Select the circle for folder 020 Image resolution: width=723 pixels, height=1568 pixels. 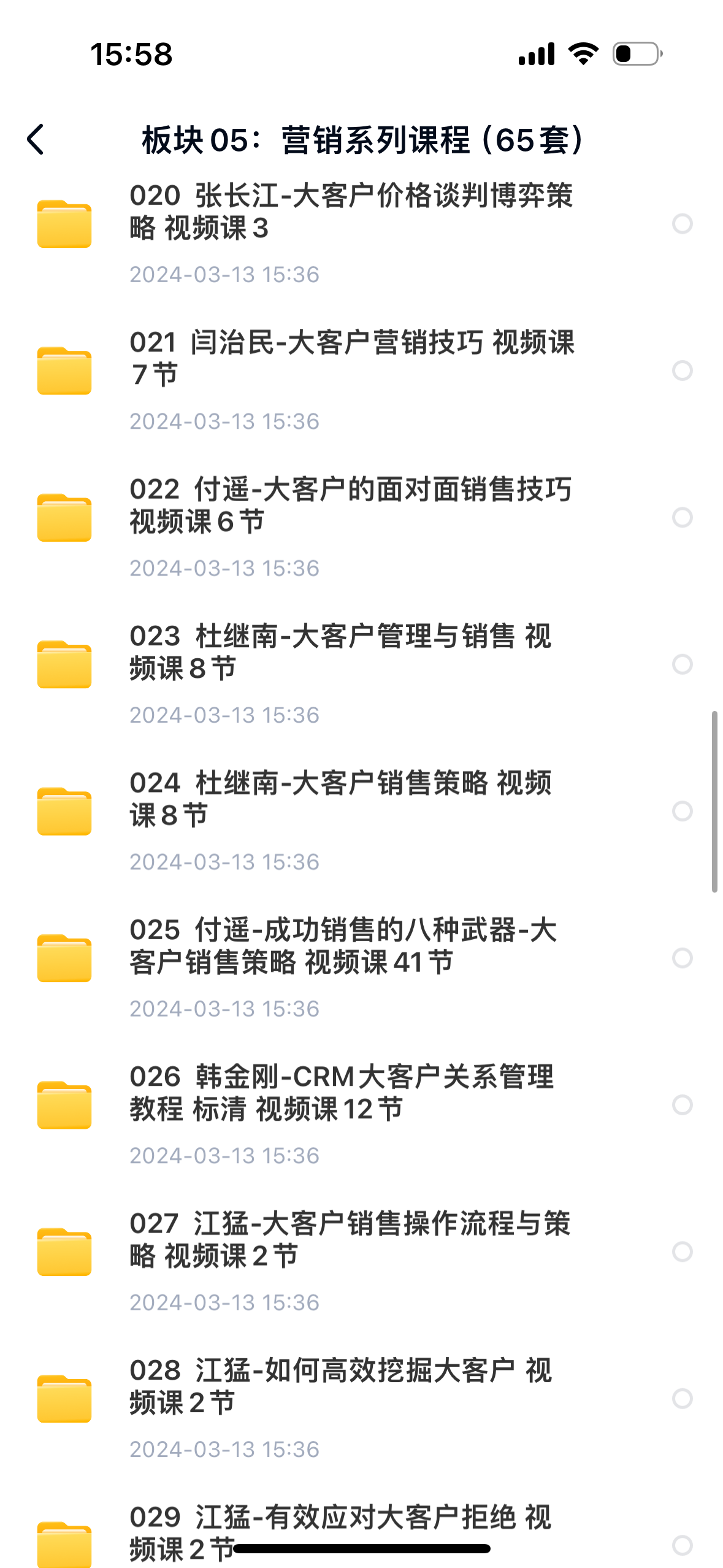coord(682,224)
